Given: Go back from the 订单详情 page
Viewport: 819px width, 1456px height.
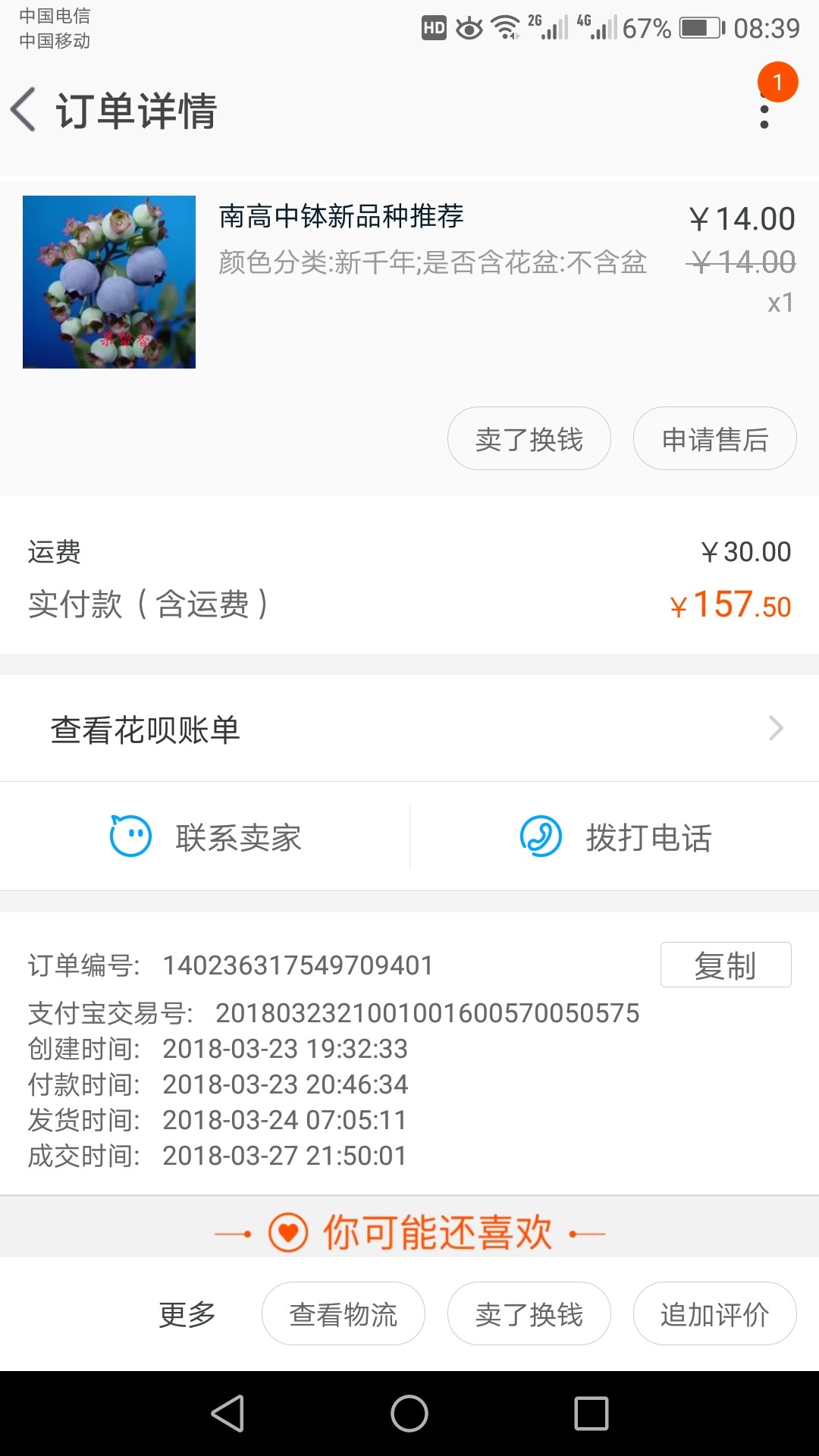Looking at the screenshot, I should pos(24,109).
